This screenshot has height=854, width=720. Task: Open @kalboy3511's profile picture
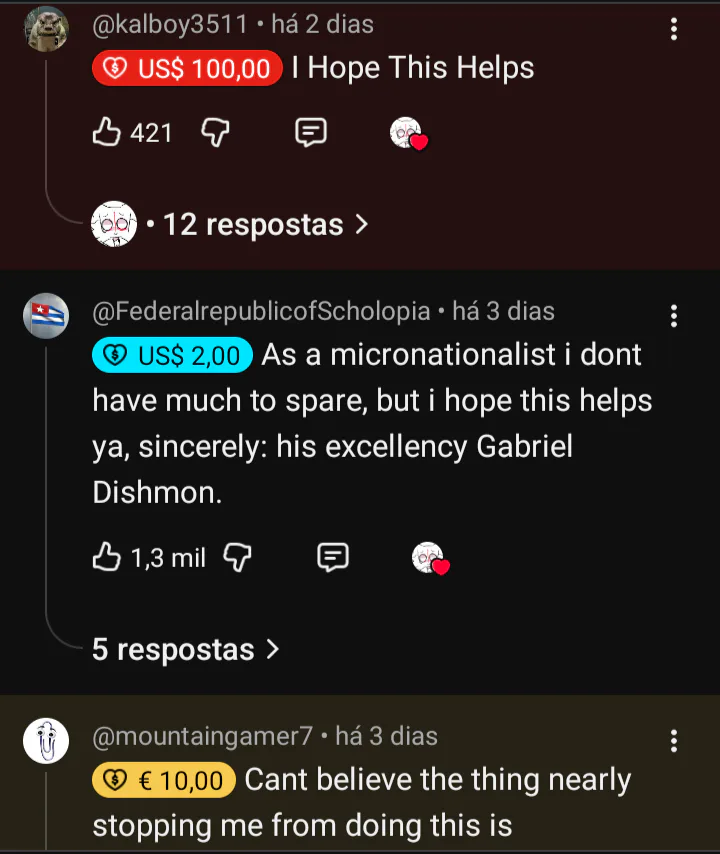pos(46,28)
